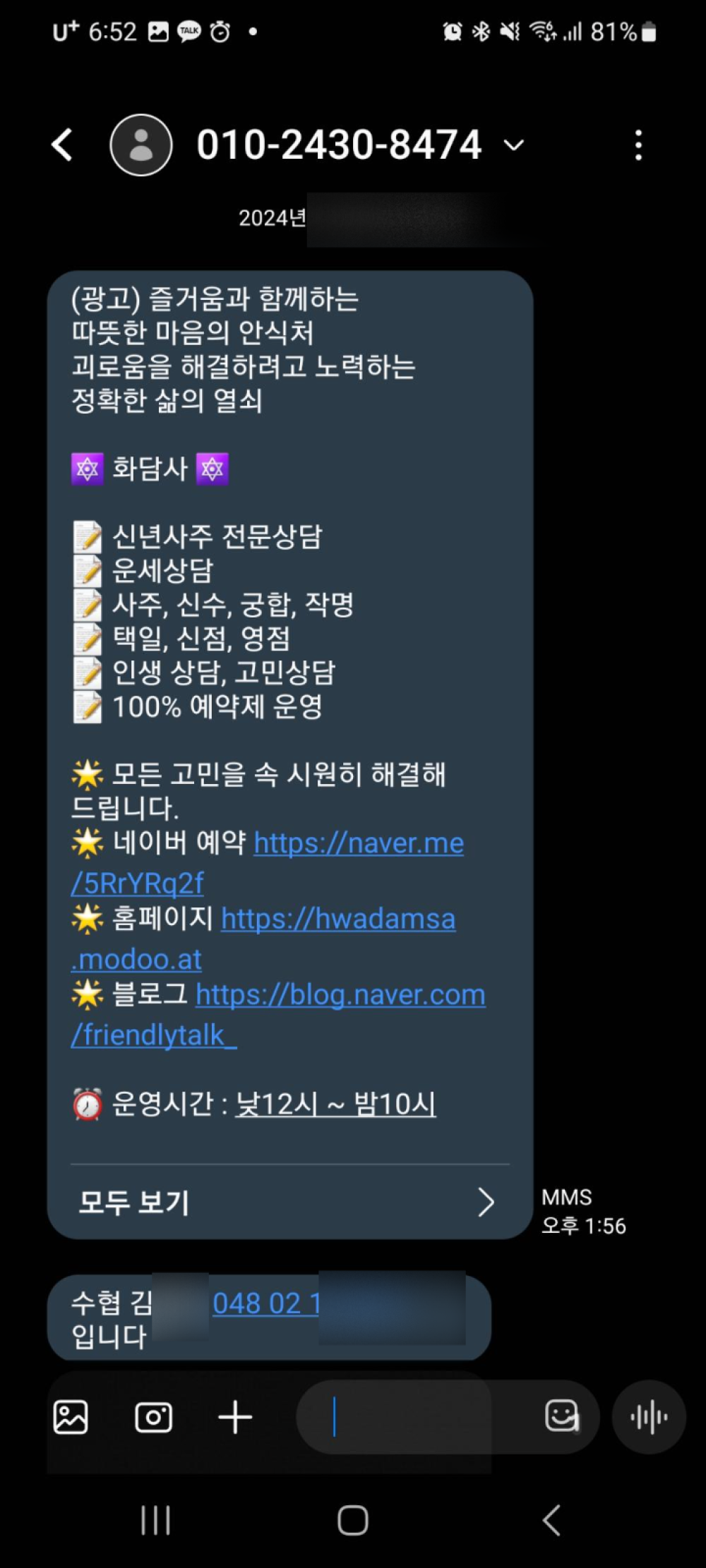
Task: Go back to the message list
Action: point(63,145)
